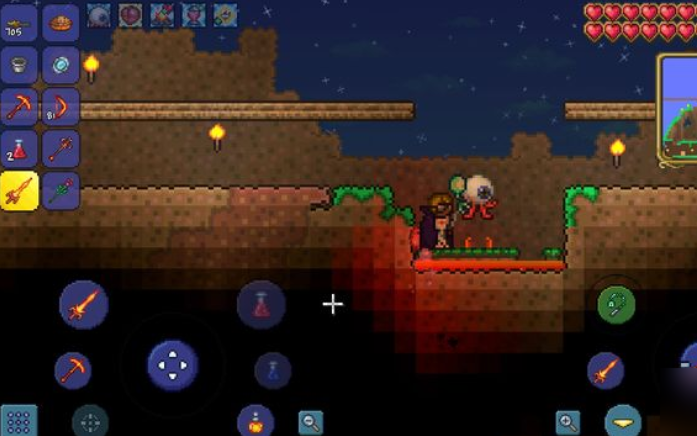This screenshot has height=436, width=697.
Task: Tap the movement d-pad joystick
Action: click(173, 365)
